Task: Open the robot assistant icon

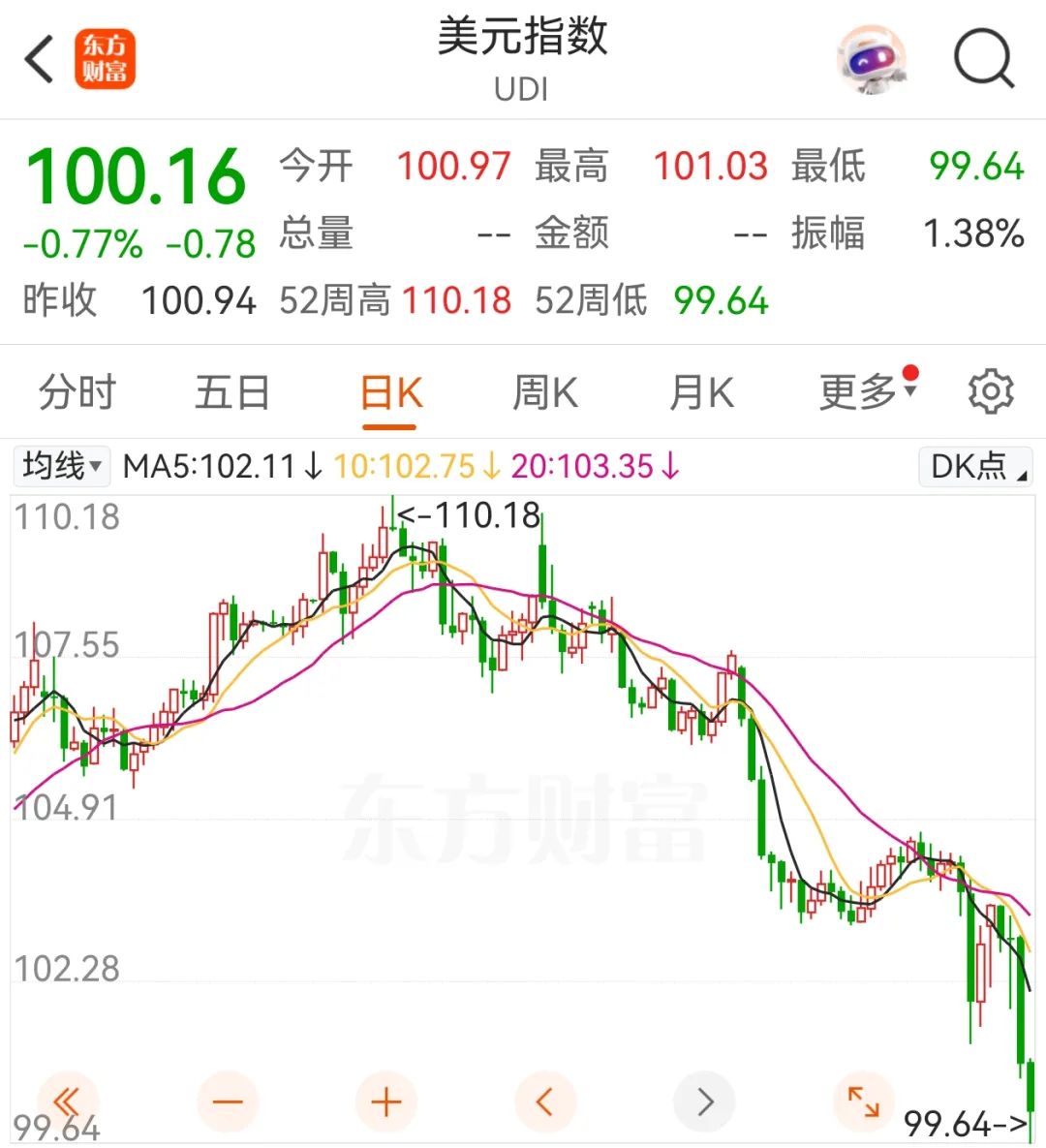Action: 872,60
